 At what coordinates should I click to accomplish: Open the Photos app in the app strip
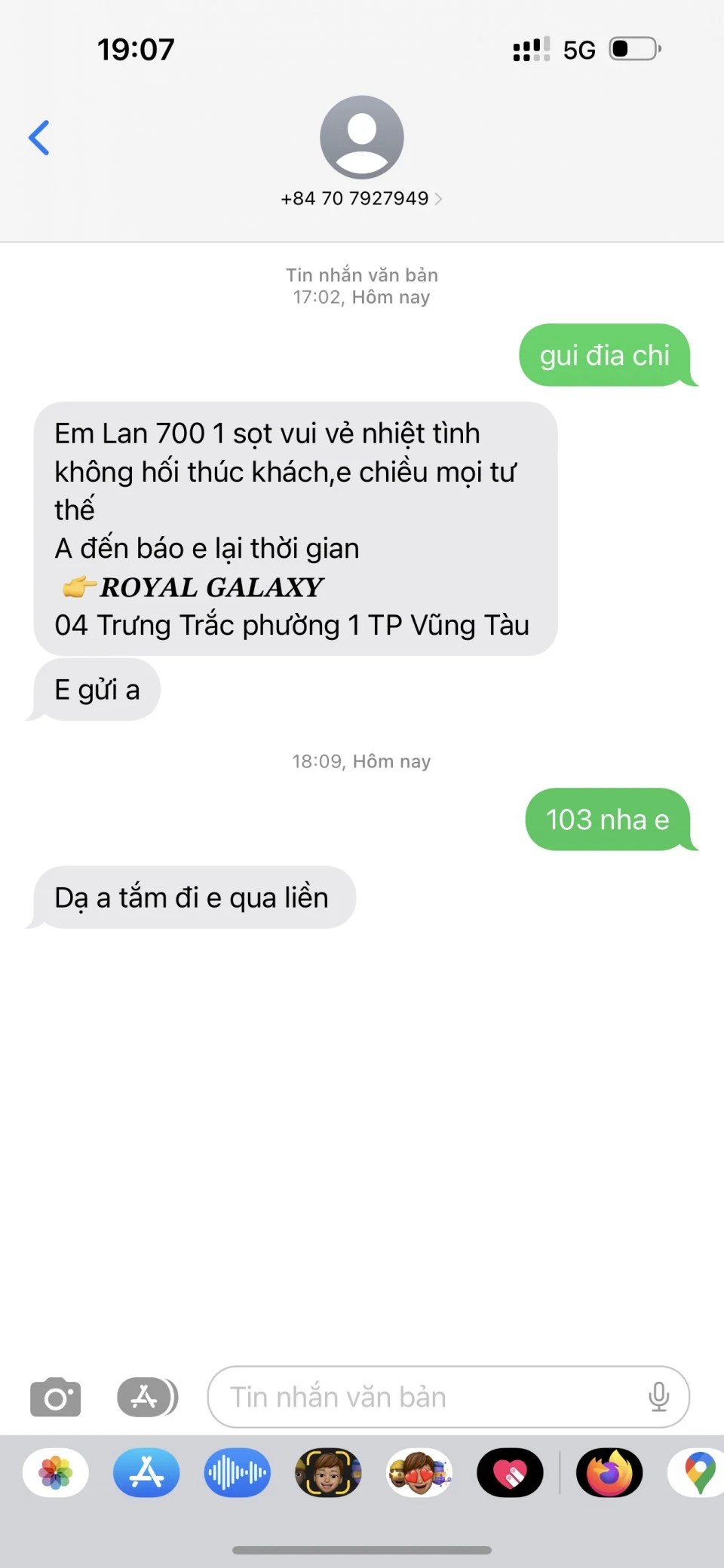point(56,1472)
